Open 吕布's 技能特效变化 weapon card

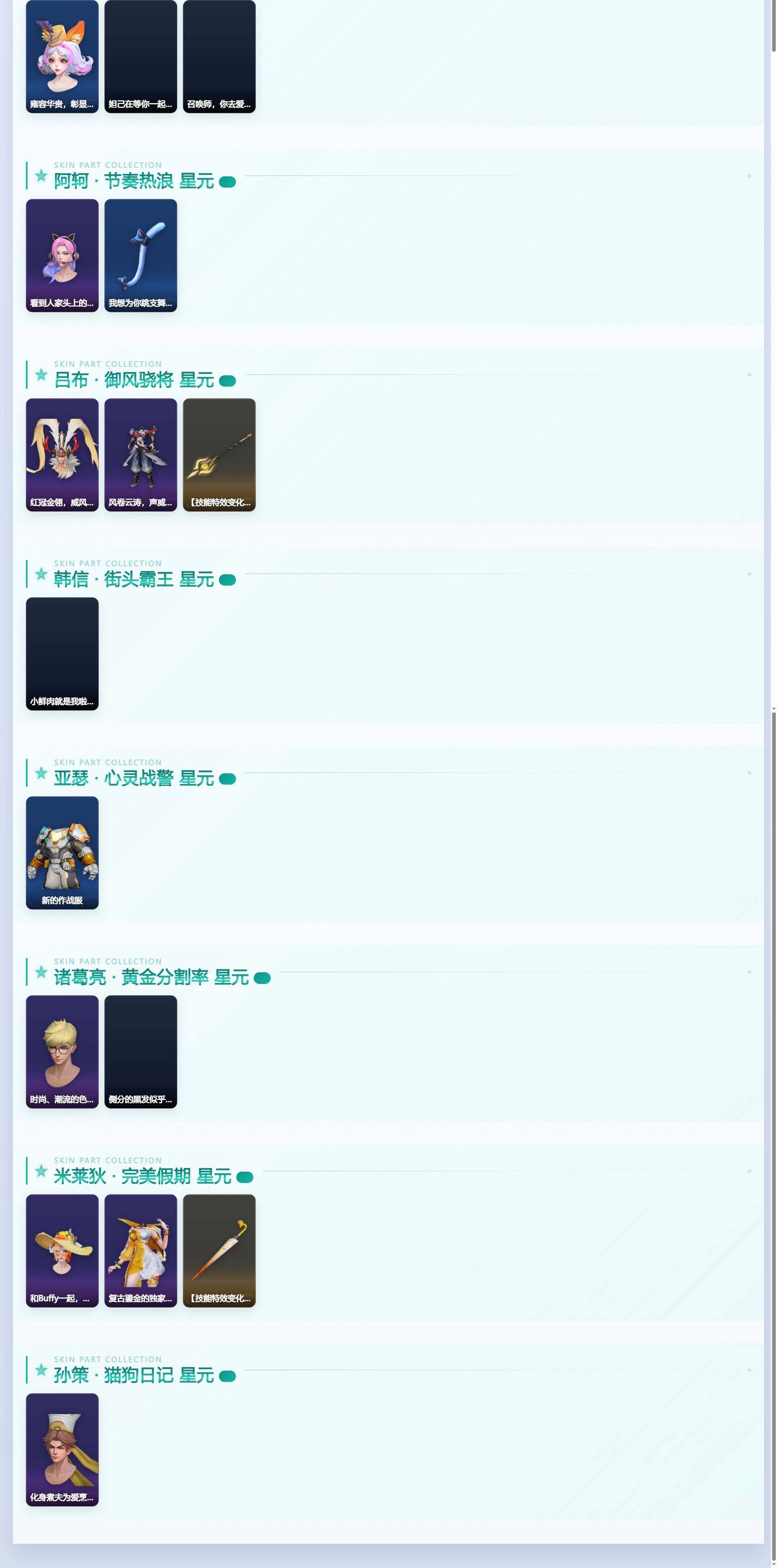click(x=219, y=455)
